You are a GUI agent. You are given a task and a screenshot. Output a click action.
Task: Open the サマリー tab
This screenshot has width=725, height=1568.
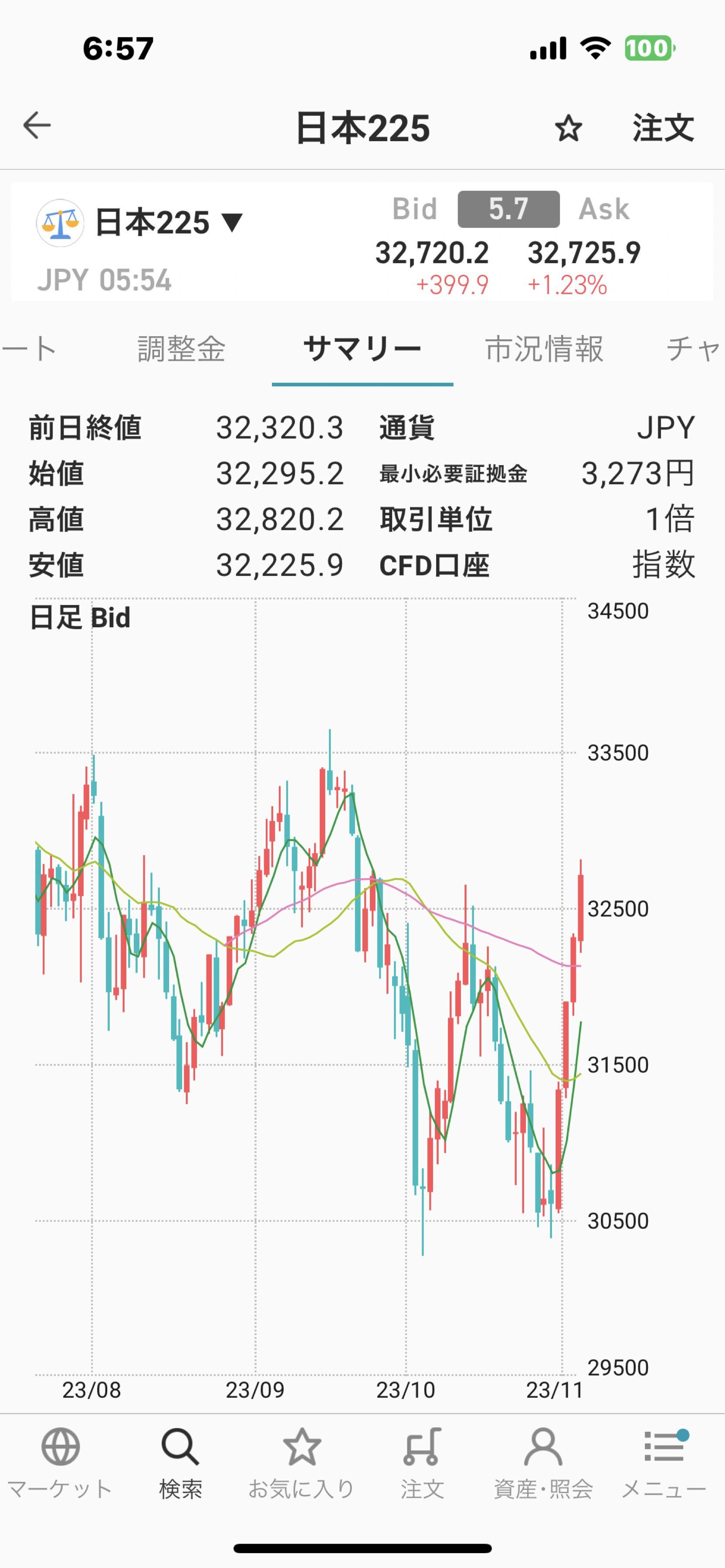tap(362, 349)
